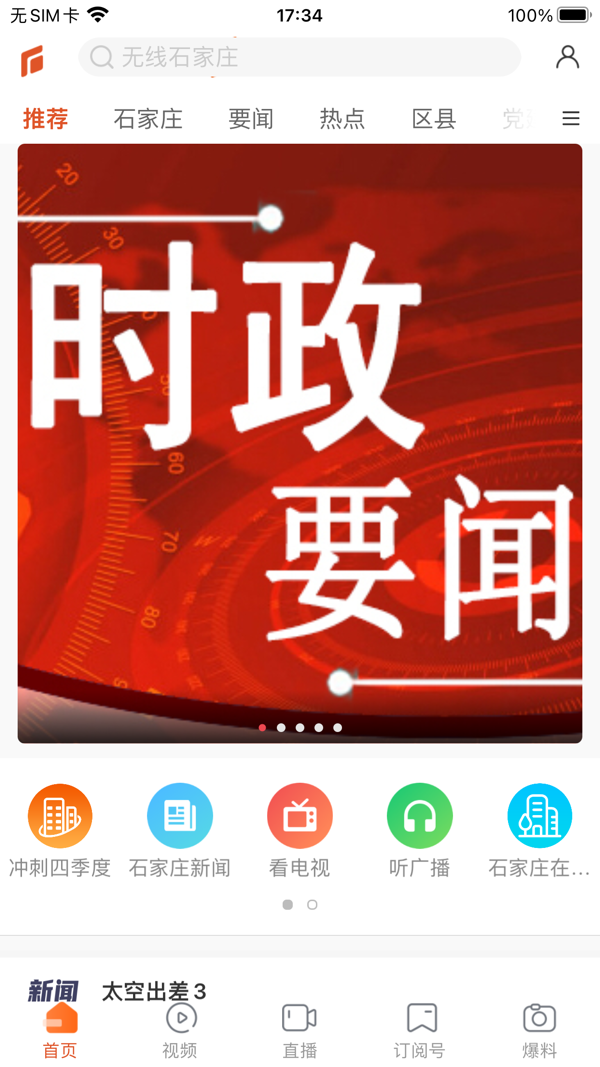Select the 推荐 top tab
Viewport: 600px width, 1067px height.
45,119
